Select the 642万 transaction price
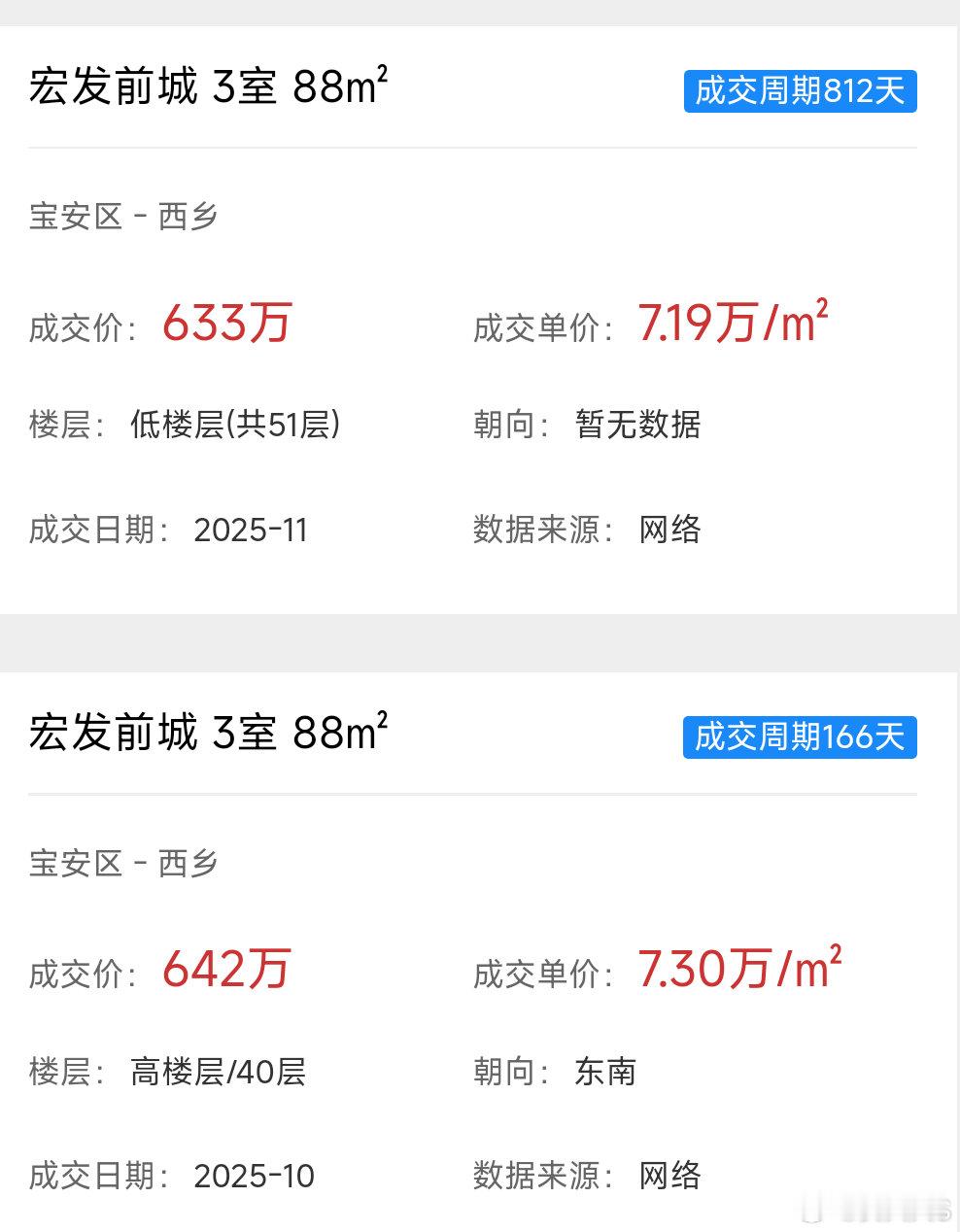This screenshot has width=960, height=1232. click(x=226, y=971)
